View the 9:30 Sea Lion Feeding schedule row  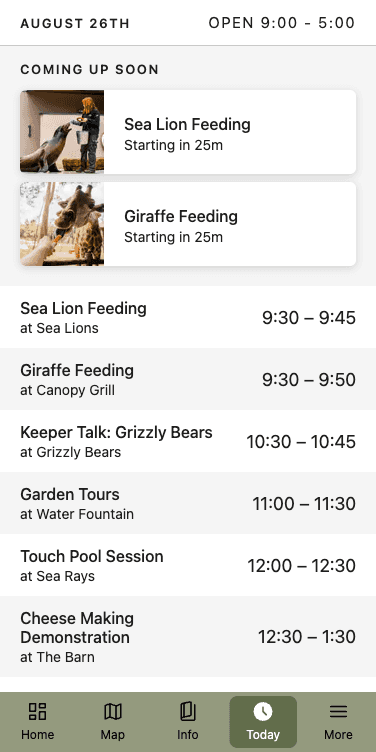click(x=188, y=317)
